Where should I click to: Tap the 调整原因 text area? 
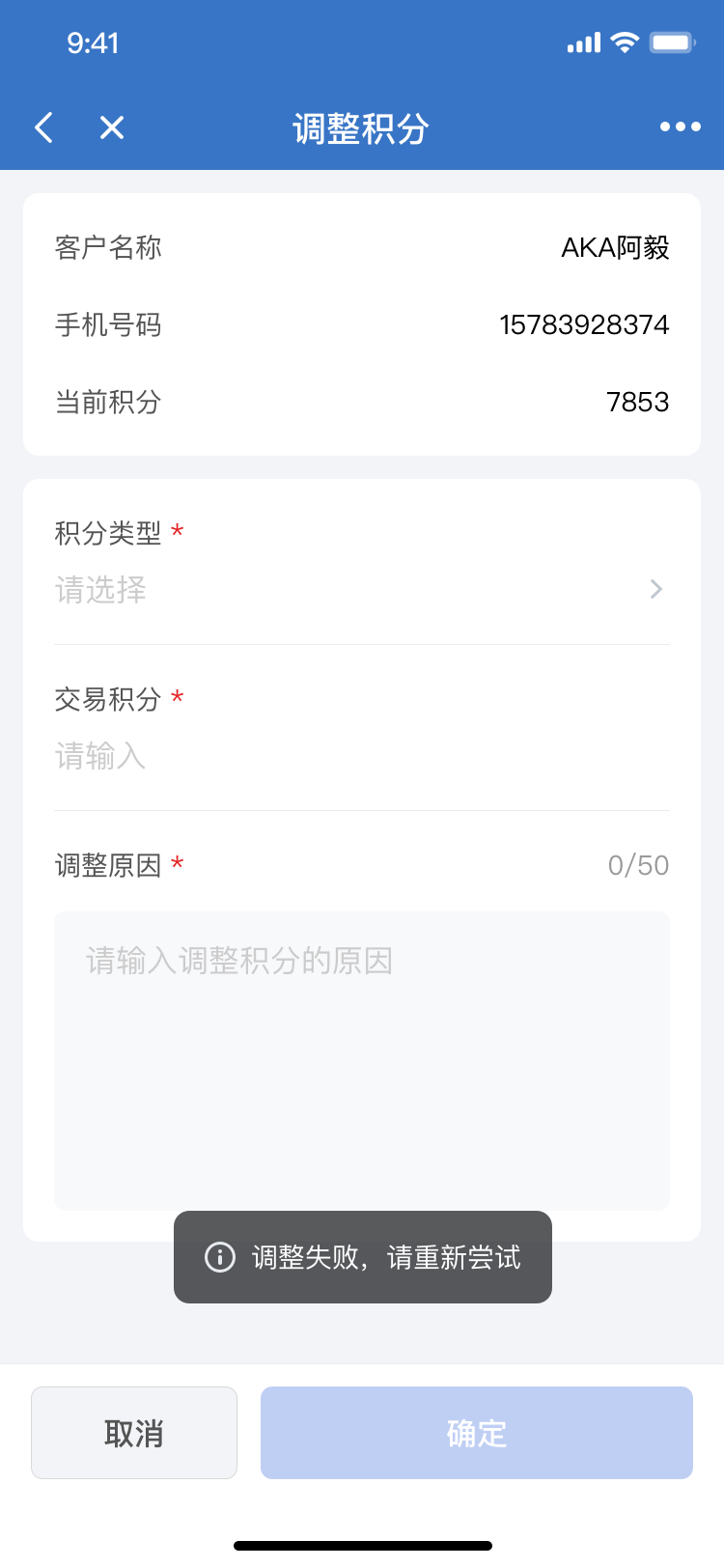362,1060
